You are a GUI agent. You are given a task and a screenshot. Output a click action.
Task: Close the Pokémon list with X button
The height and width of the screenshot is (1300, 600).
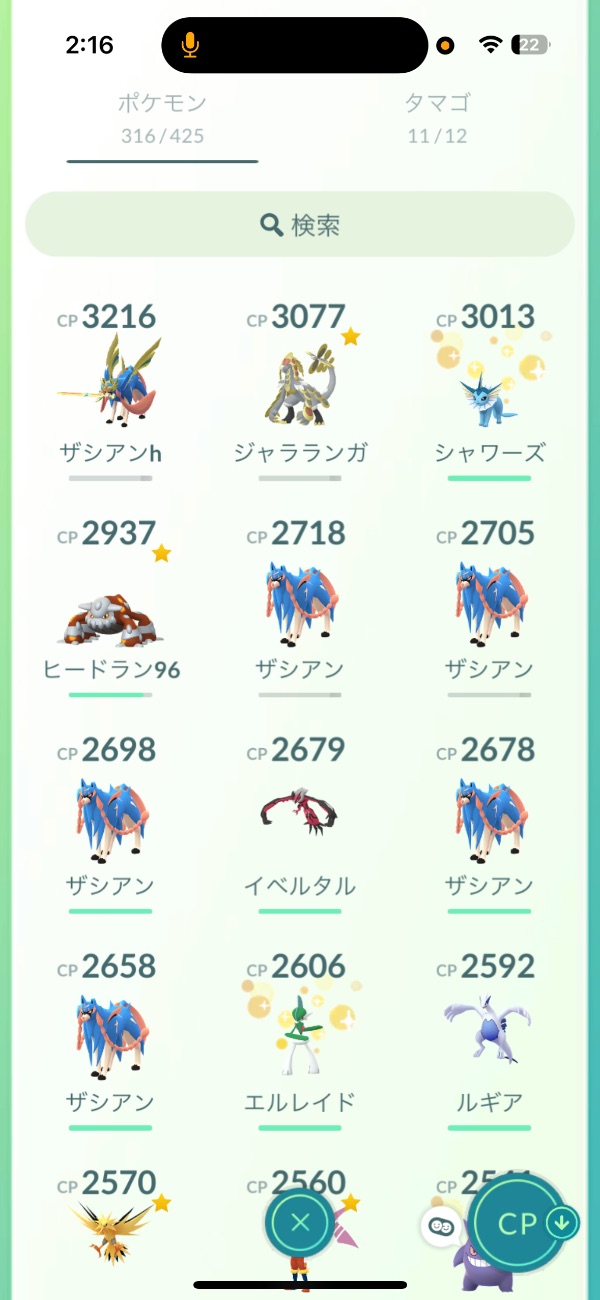coord(300,1221)
